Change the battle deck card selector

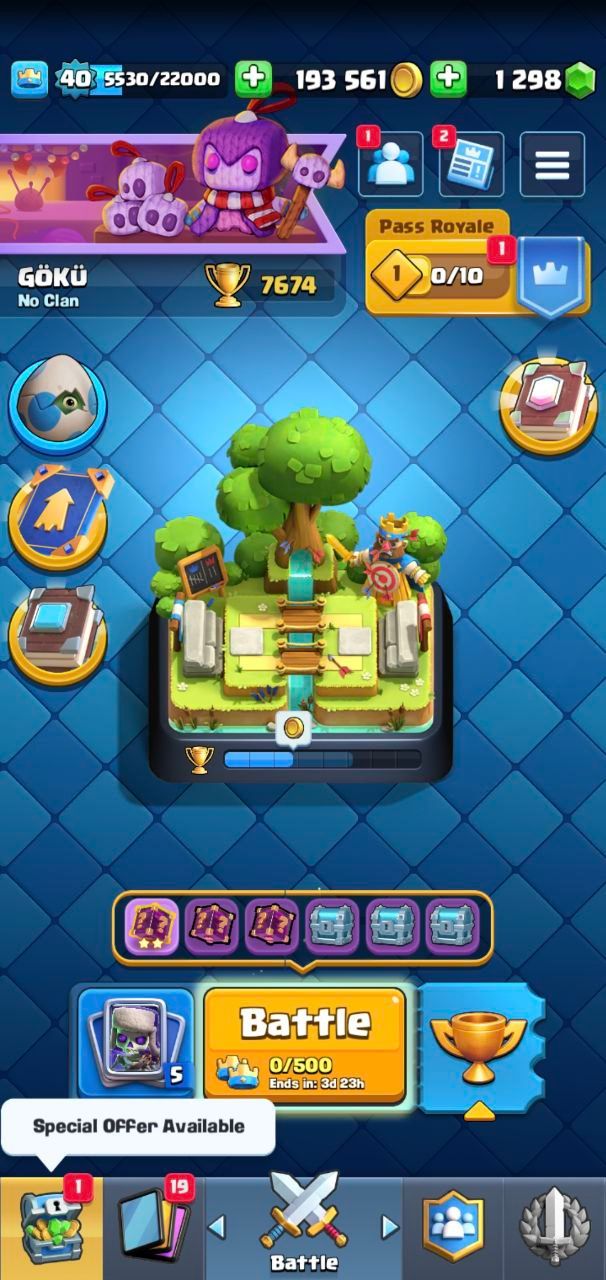tap(136, 1043)
